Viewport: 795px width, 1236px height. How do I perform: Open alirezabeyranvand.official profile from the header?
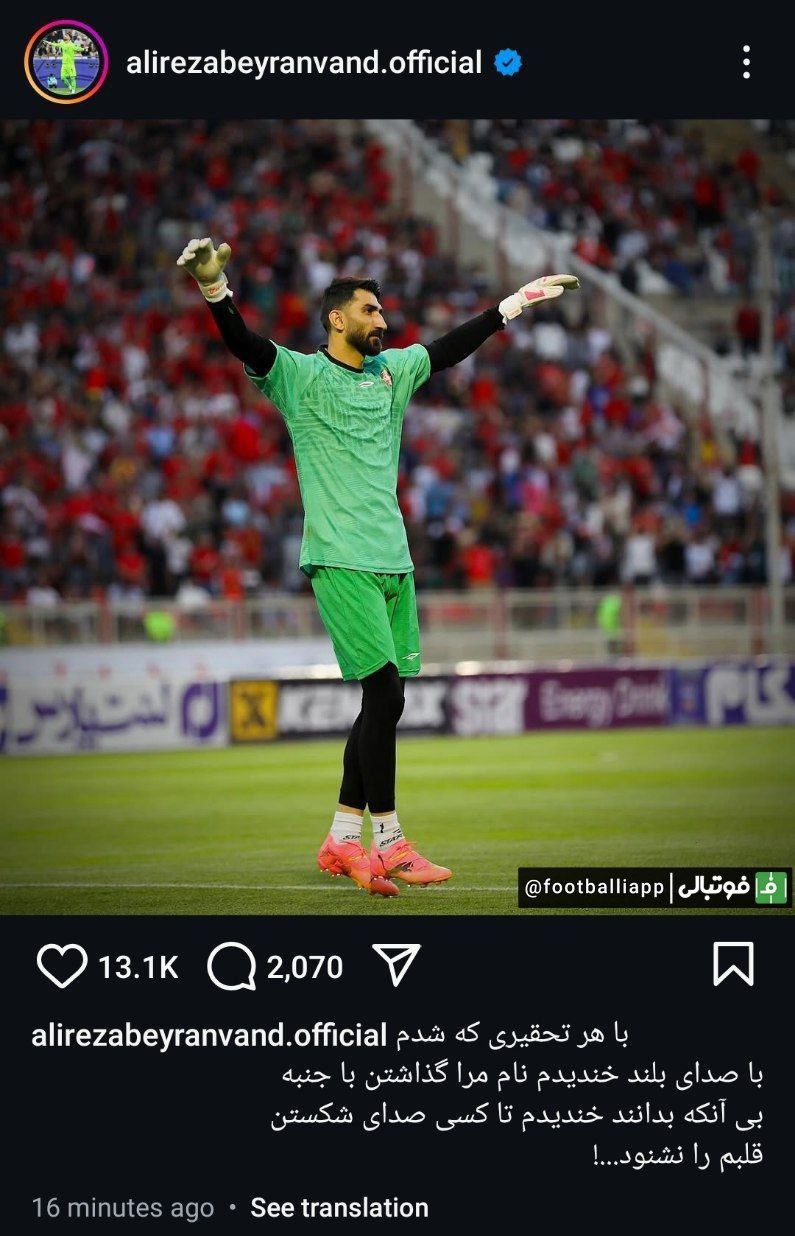304,63
